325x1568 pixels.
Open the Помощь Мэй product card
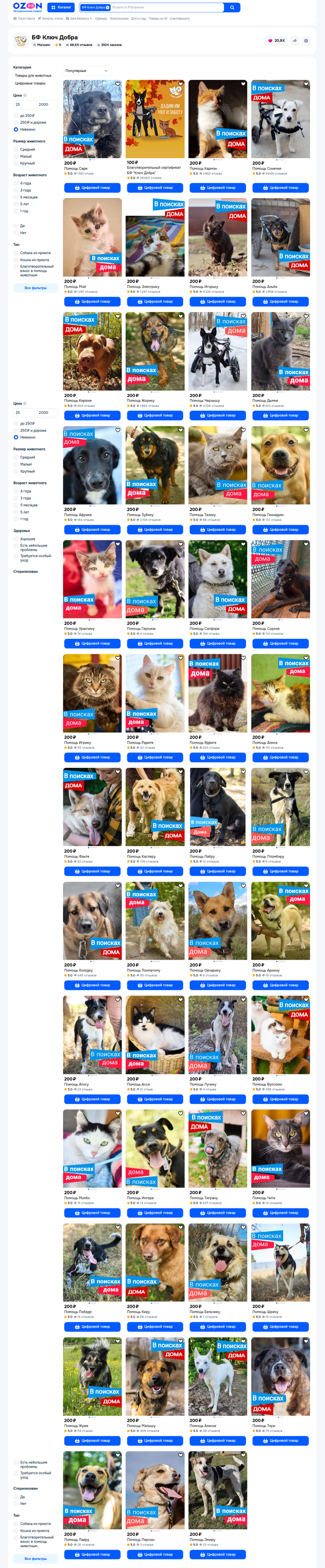pyautogui.click(x=92, y=238)
